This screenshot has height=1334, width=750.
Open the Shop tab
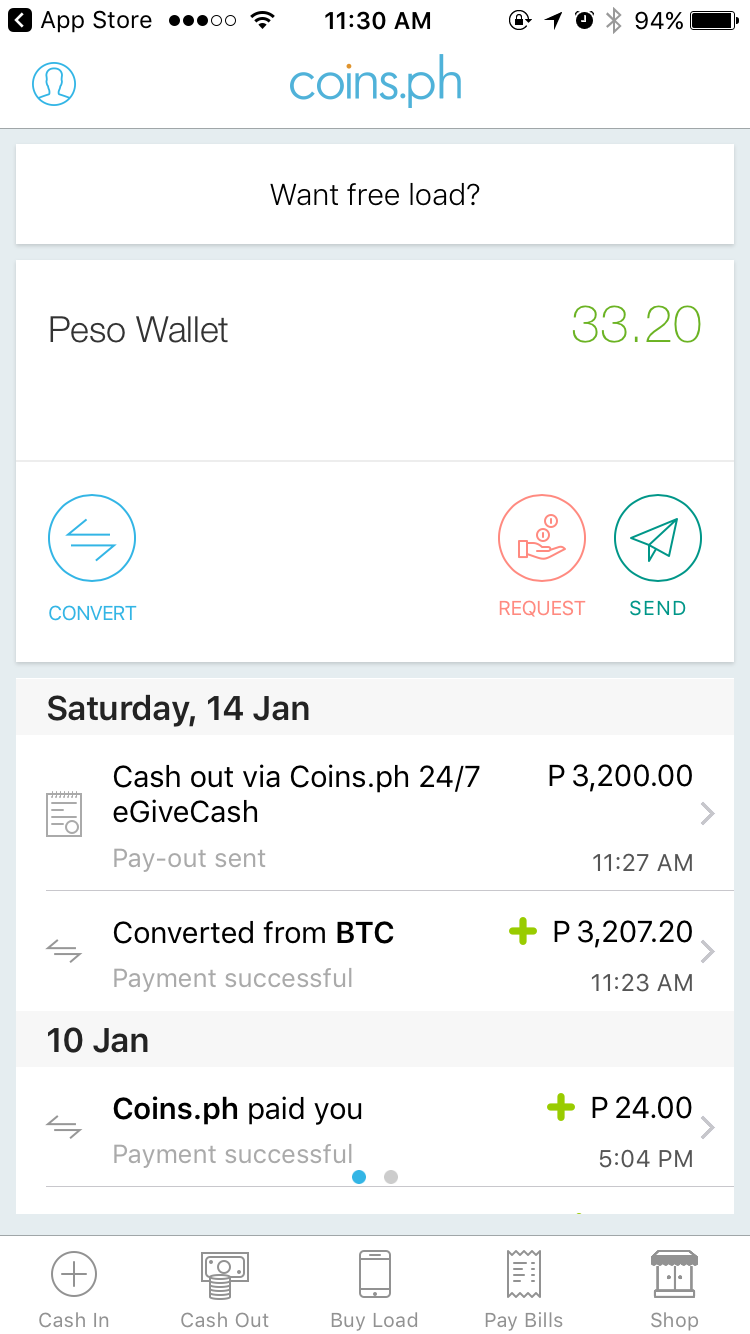[674, 1289]
